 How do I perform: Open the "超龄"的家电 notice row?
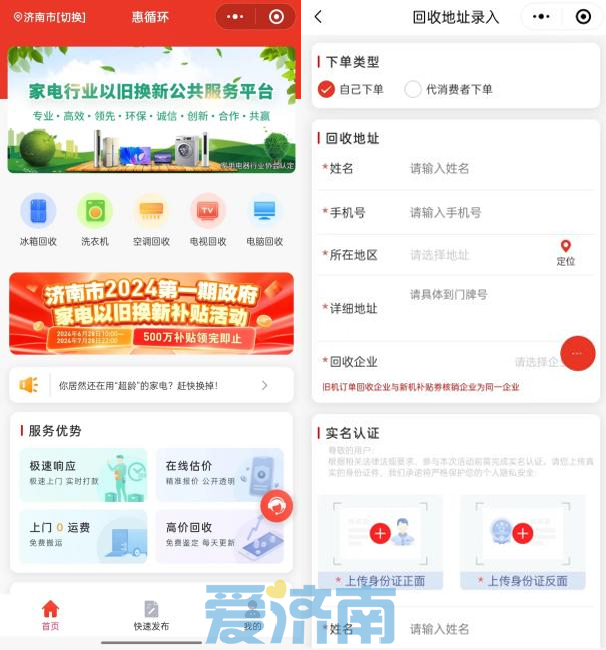[151, 385]
